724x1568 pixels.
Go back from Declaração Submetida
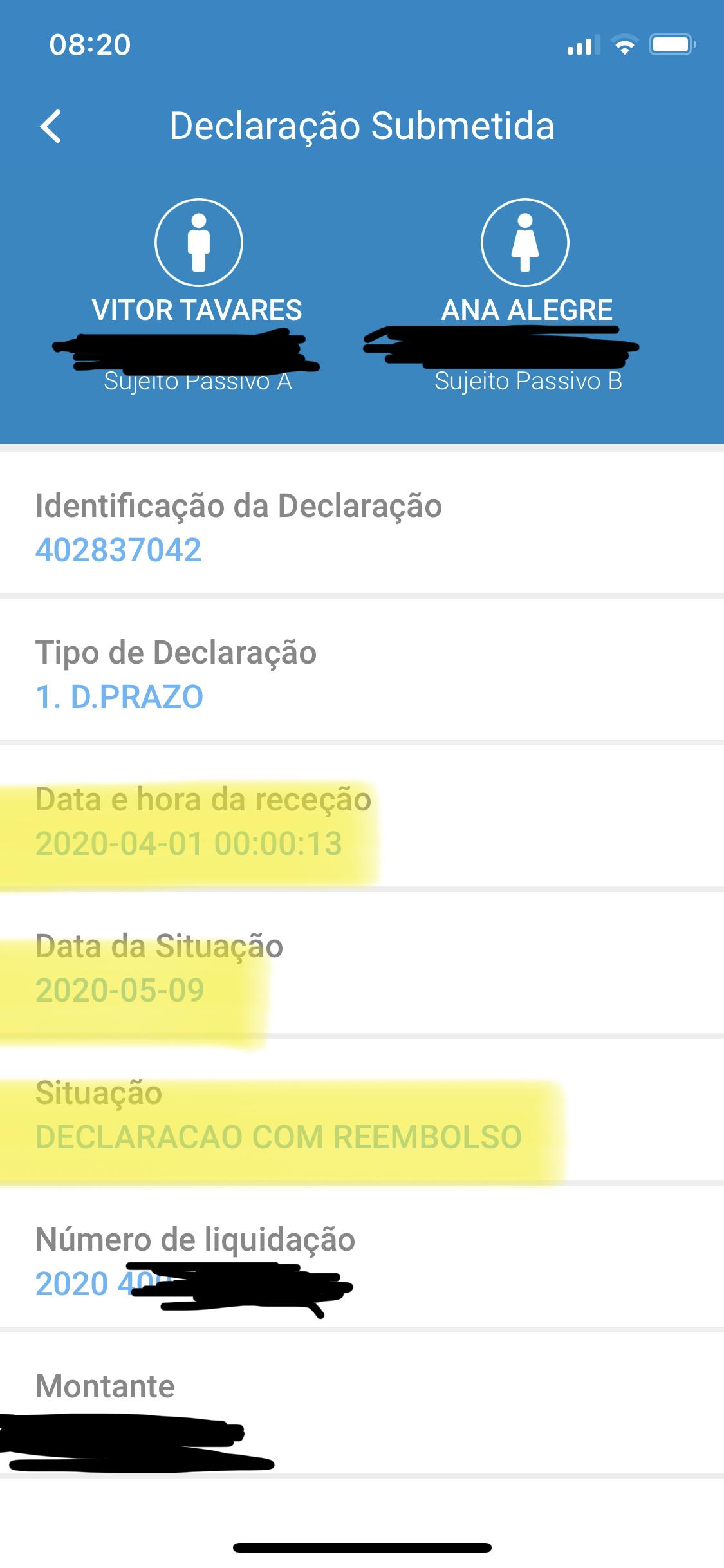point(51,126)
